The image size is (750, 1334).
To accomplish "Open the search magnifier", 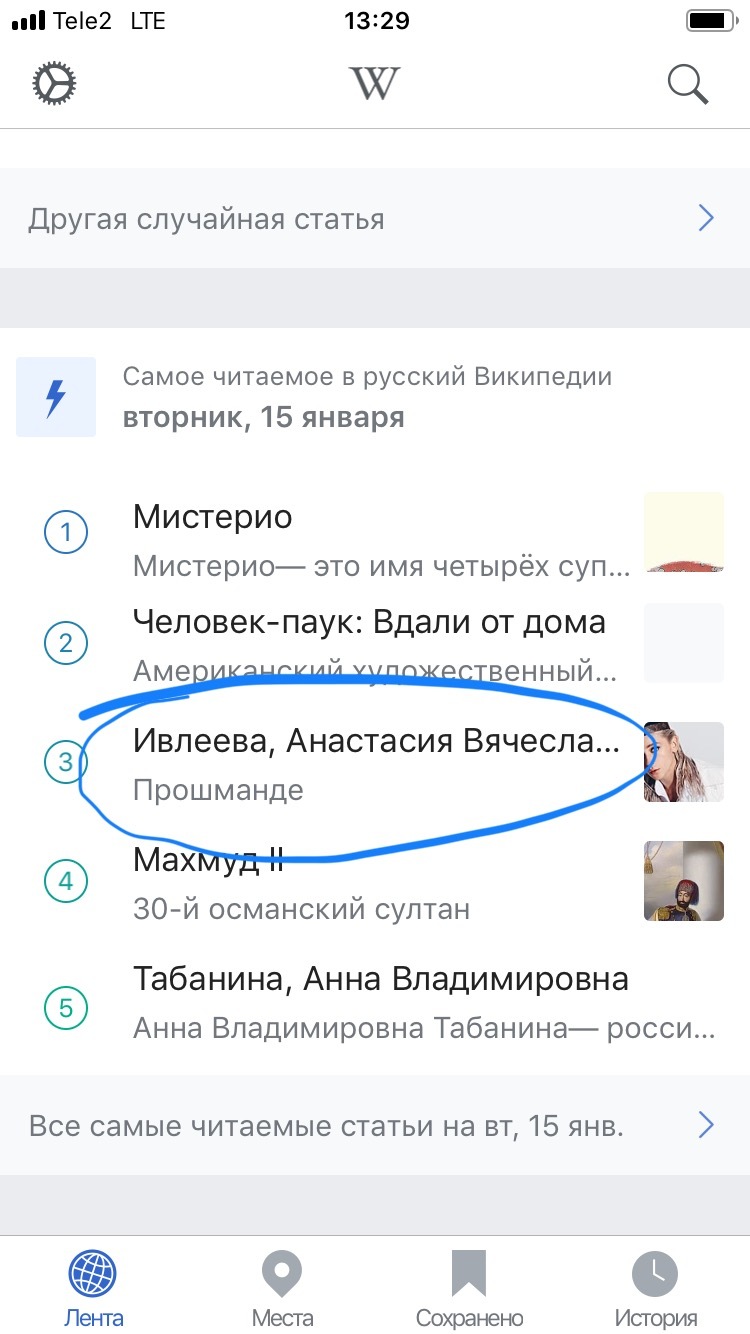I will point(688,83).
